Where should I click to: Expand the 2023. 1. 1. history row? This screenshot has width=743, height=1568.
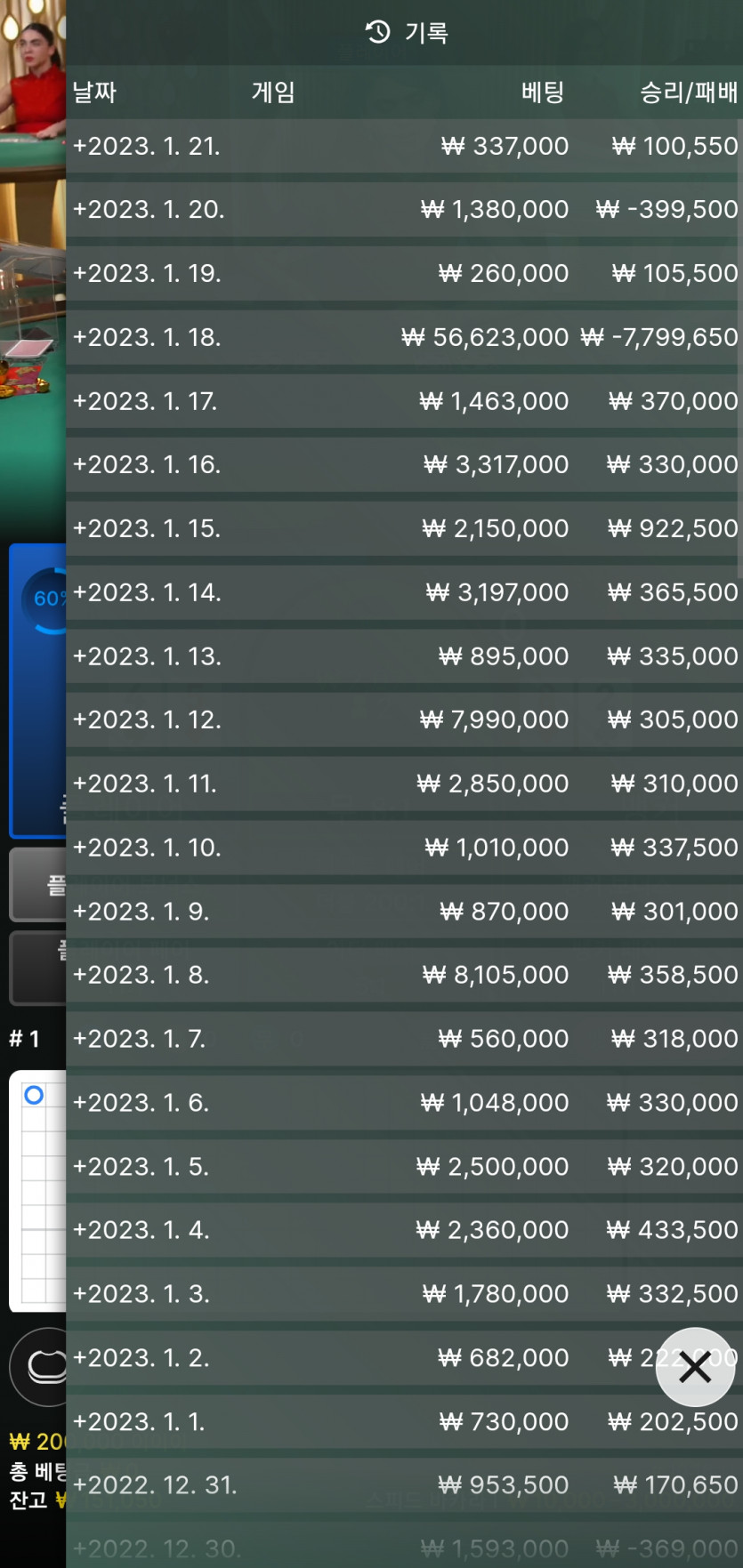[x=404, y=1421]
